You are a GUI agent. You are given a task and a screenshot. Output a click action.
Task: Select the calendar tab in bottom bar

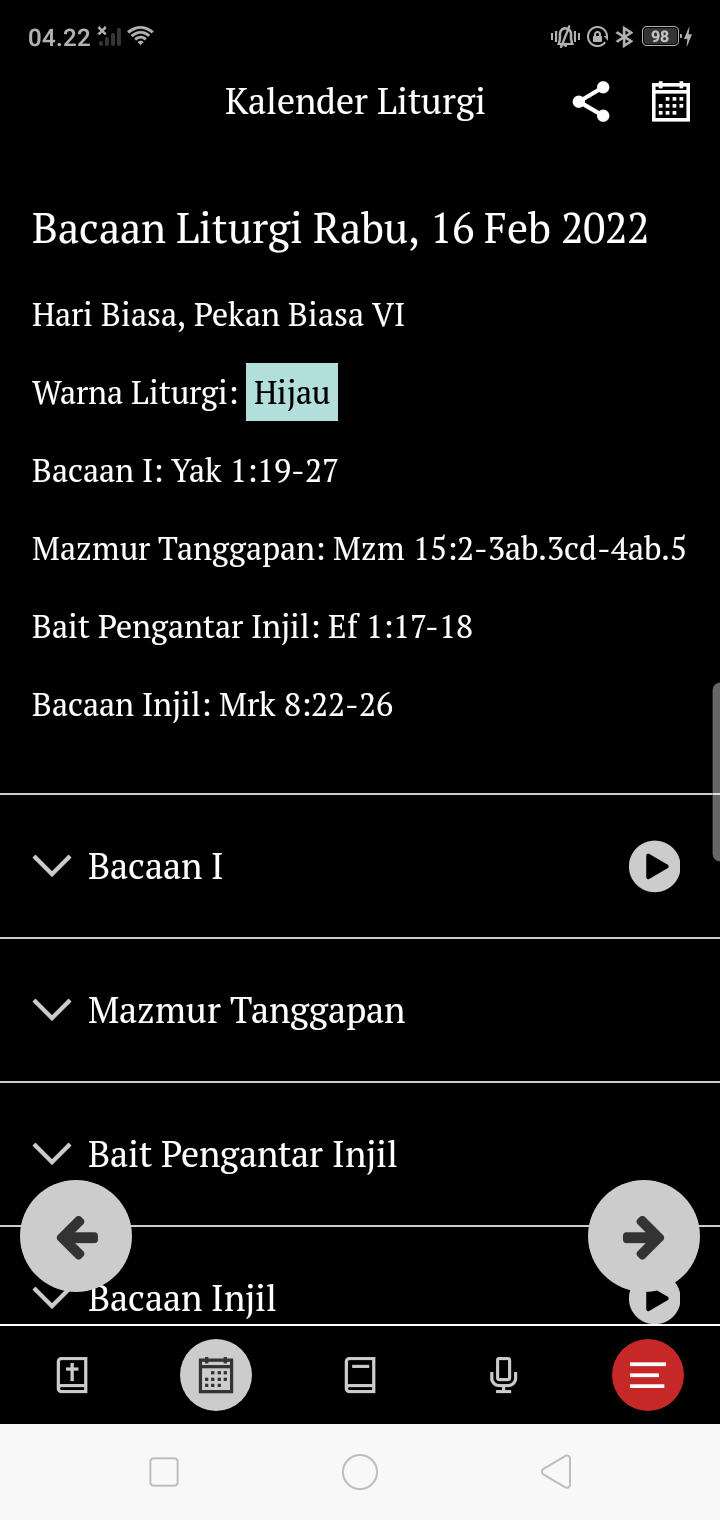tap(216, 1375)
